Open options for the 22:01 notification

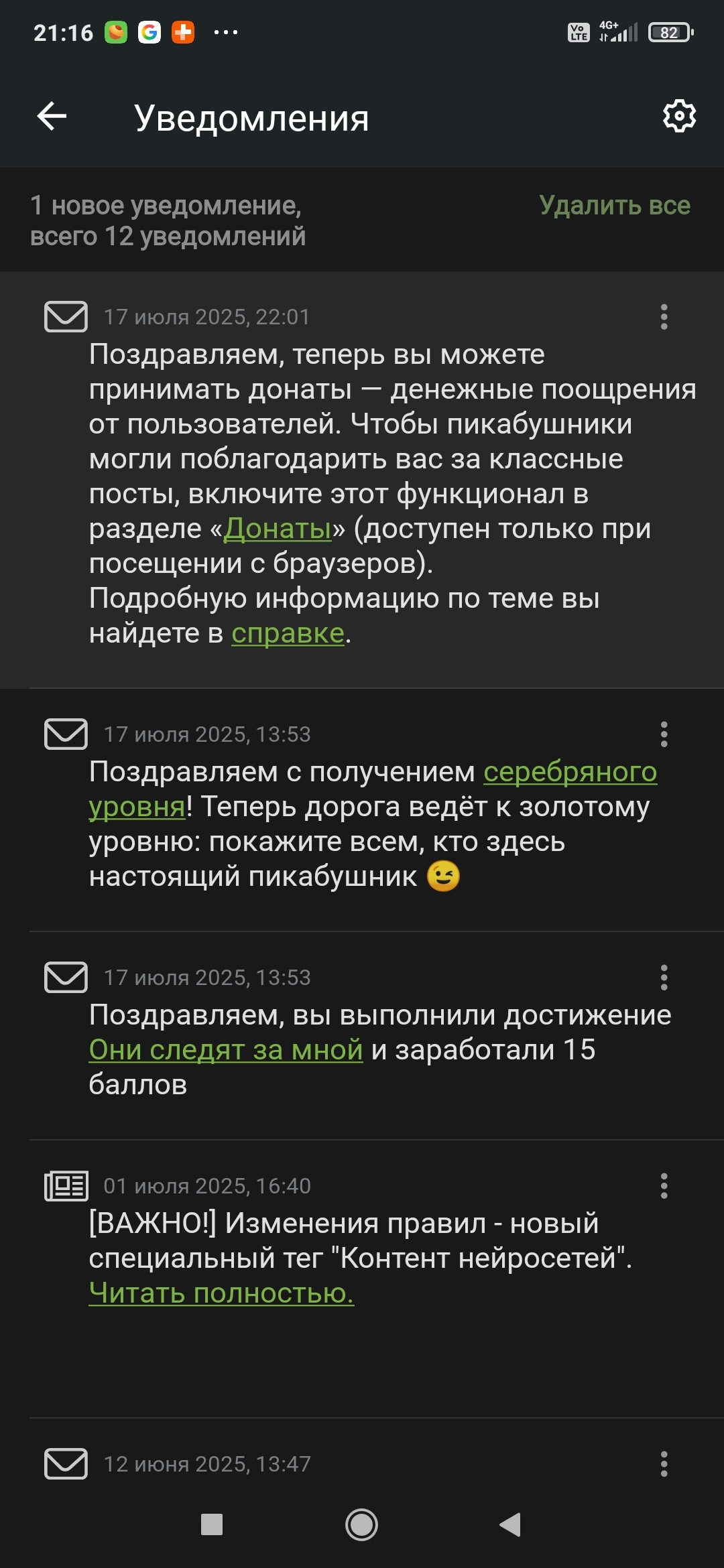tap(664, 317)
